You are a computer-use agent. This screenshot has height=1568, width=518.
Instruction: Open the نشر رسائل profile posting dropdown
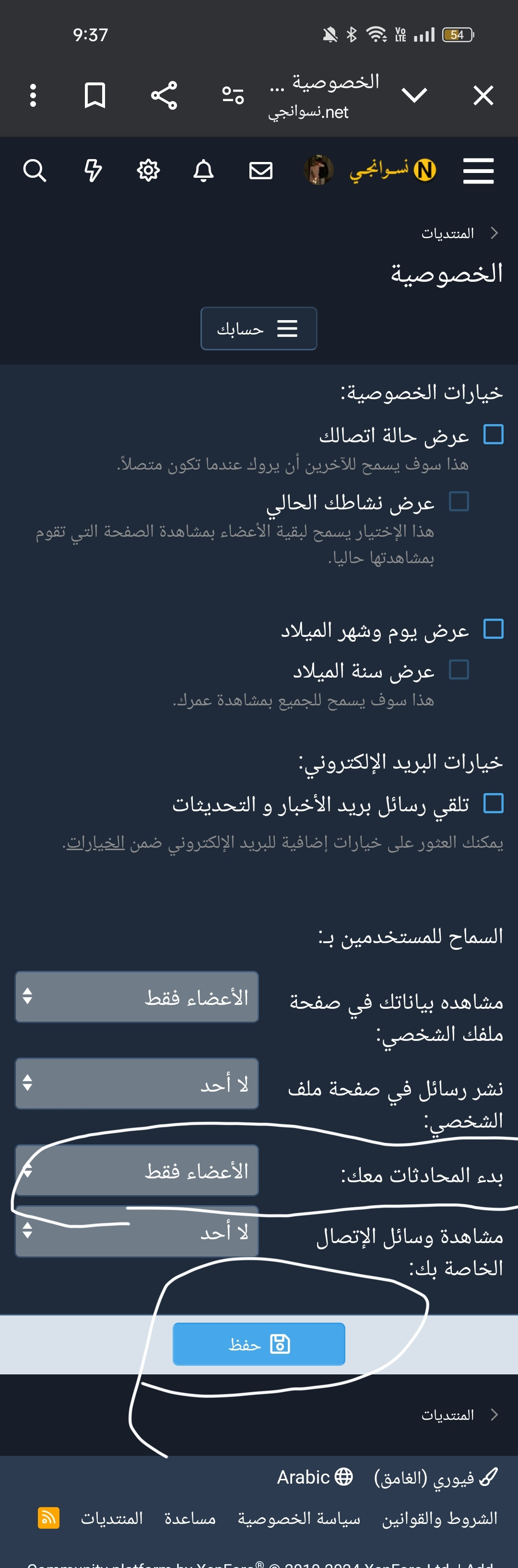(137, 1084)
